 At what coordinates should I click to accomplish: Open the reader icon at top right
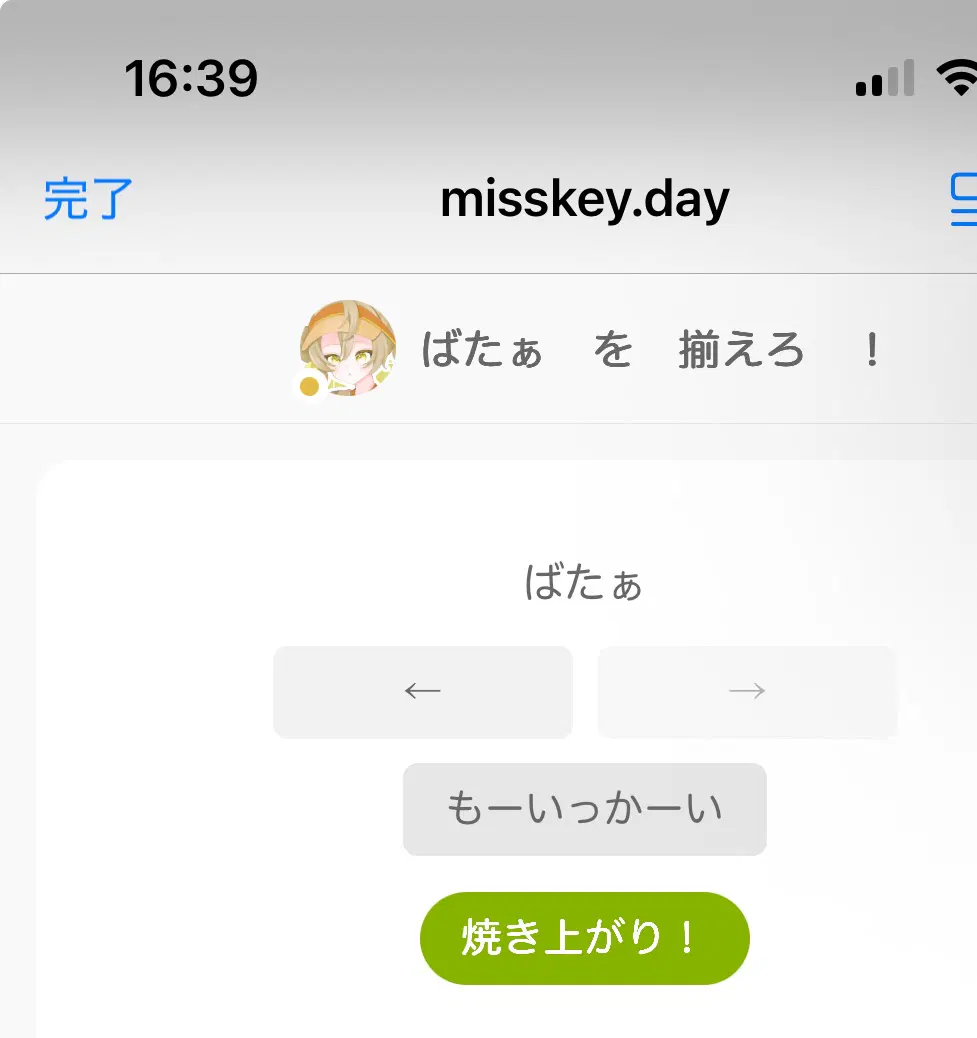pos(964,200)
